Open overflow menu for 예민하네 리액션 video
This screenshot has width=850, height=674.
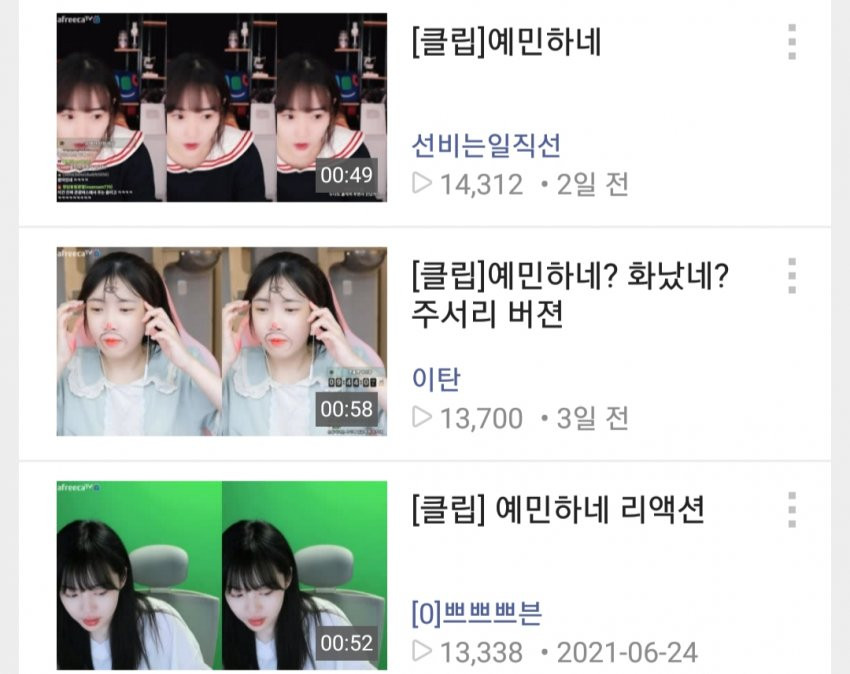pos(792,509)
